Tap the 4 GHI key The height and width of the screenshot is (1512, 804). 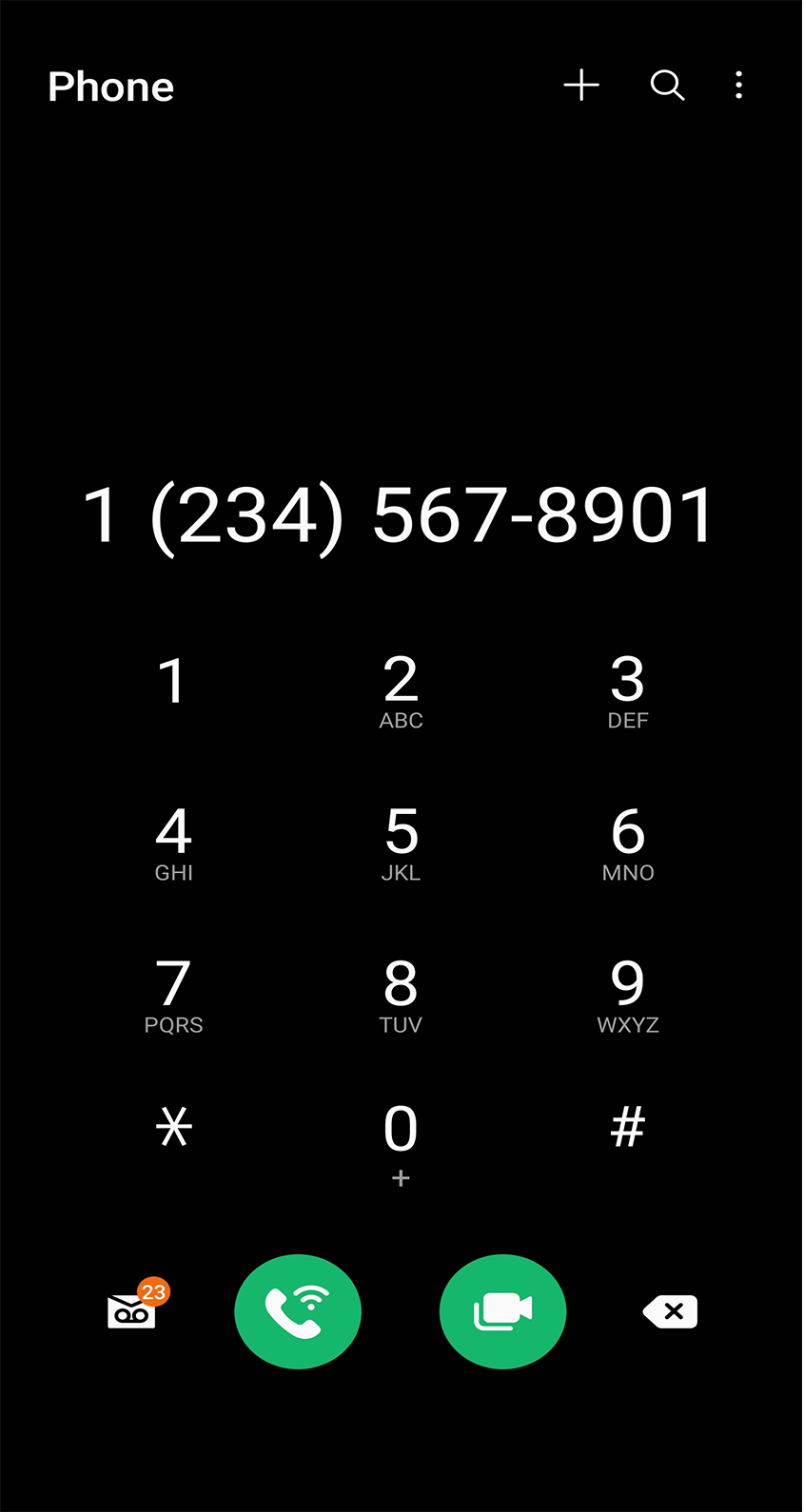tap(173, 842)
